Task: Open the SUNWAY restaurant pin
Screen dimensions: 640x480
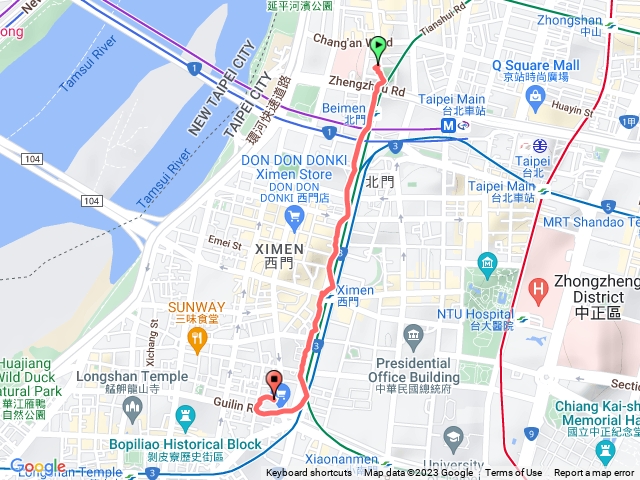Action: [197, 339]
